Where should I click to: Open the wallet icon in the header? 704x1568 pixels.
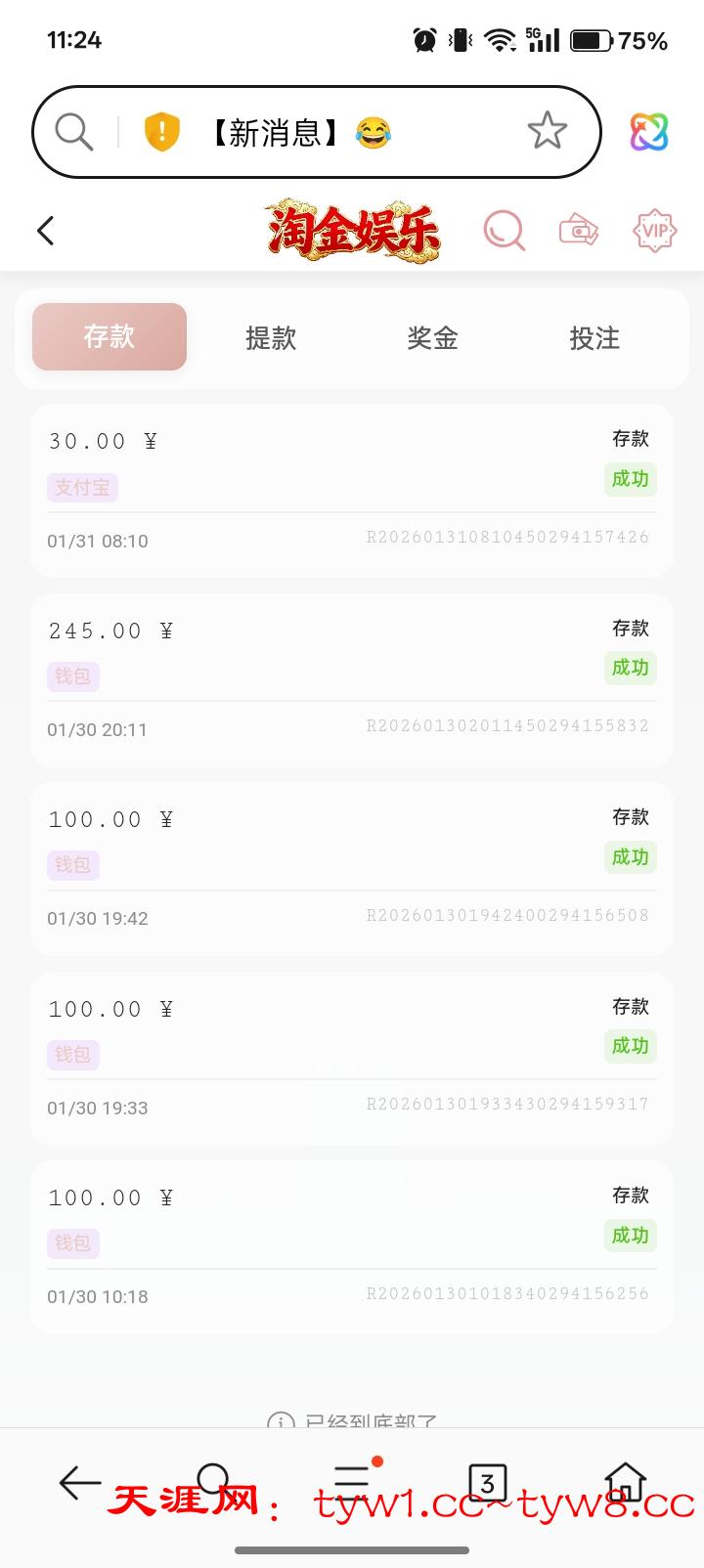[579, 232]
